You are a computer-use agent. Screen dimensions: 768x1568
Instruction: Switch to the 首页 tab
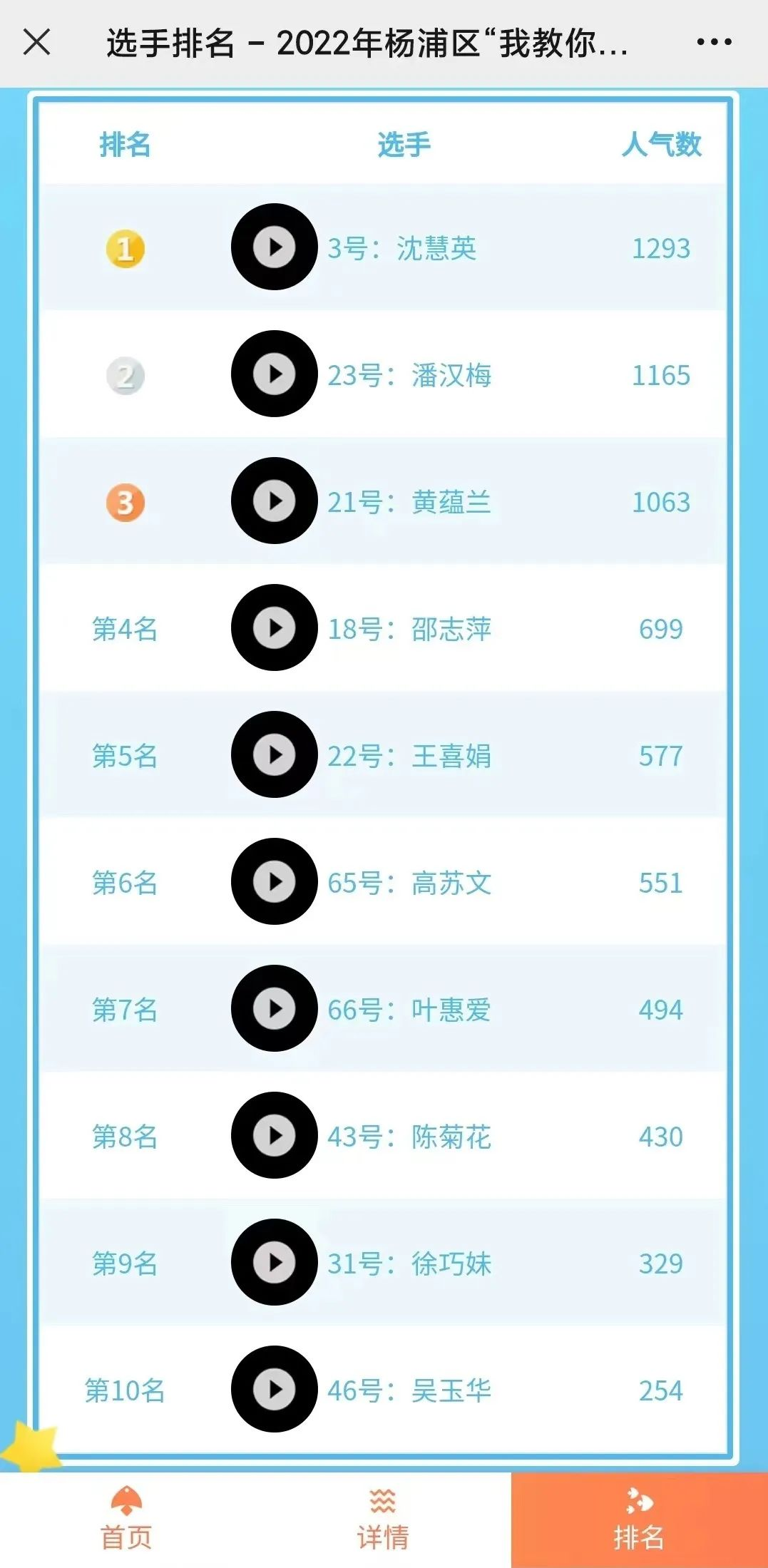127,1520
